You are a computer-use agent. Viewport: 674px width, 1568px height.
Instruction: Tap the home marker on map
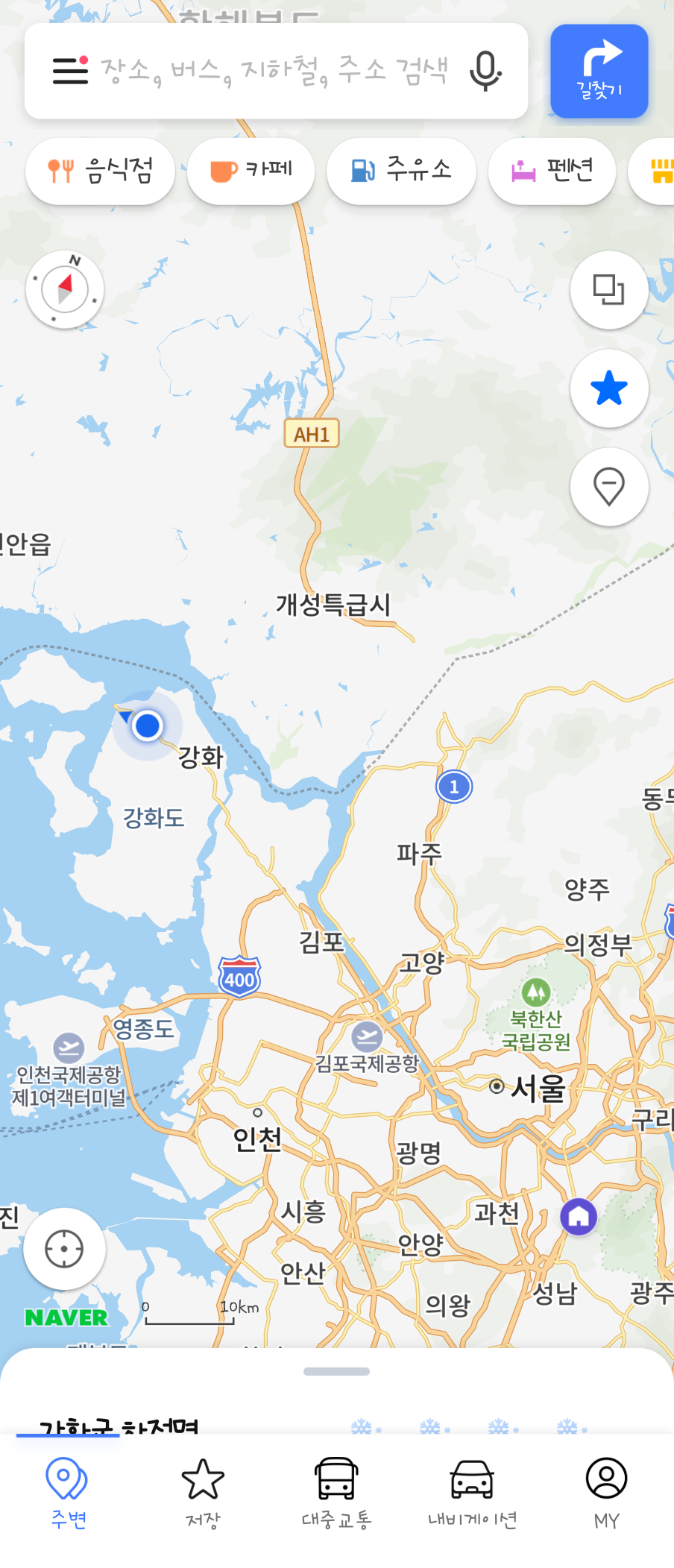click(579, 1216)
